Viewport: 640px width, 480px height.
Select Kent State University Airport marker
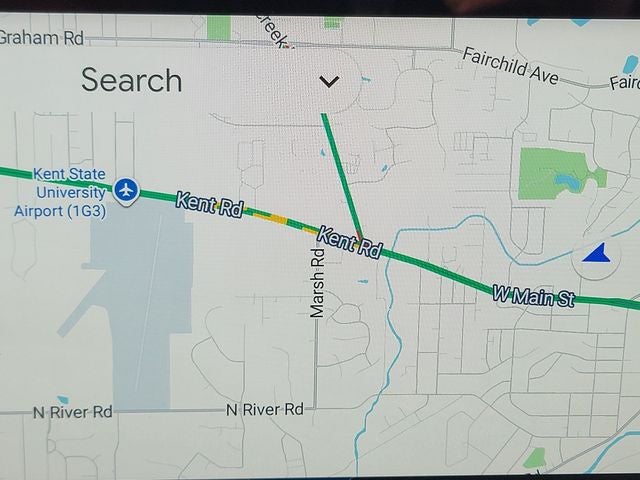[x=126, y=188]
